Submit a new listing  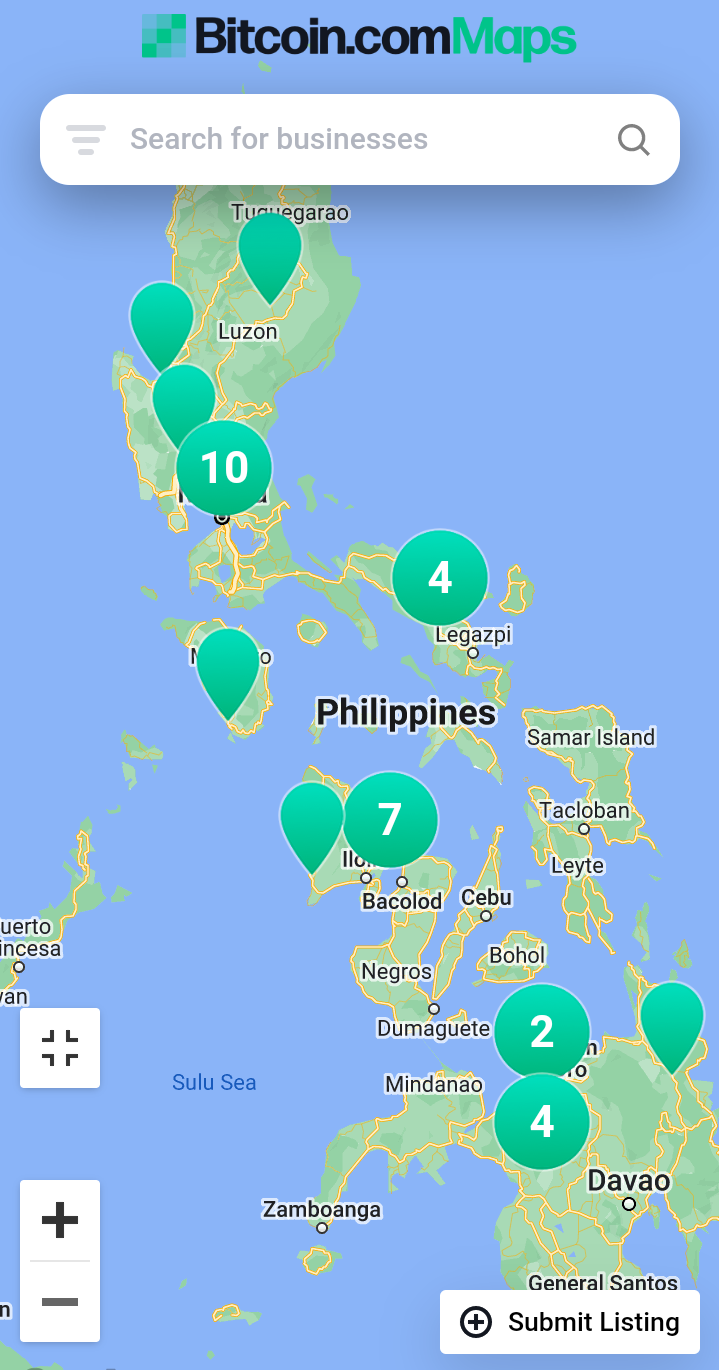click(x=570, y=1322)
